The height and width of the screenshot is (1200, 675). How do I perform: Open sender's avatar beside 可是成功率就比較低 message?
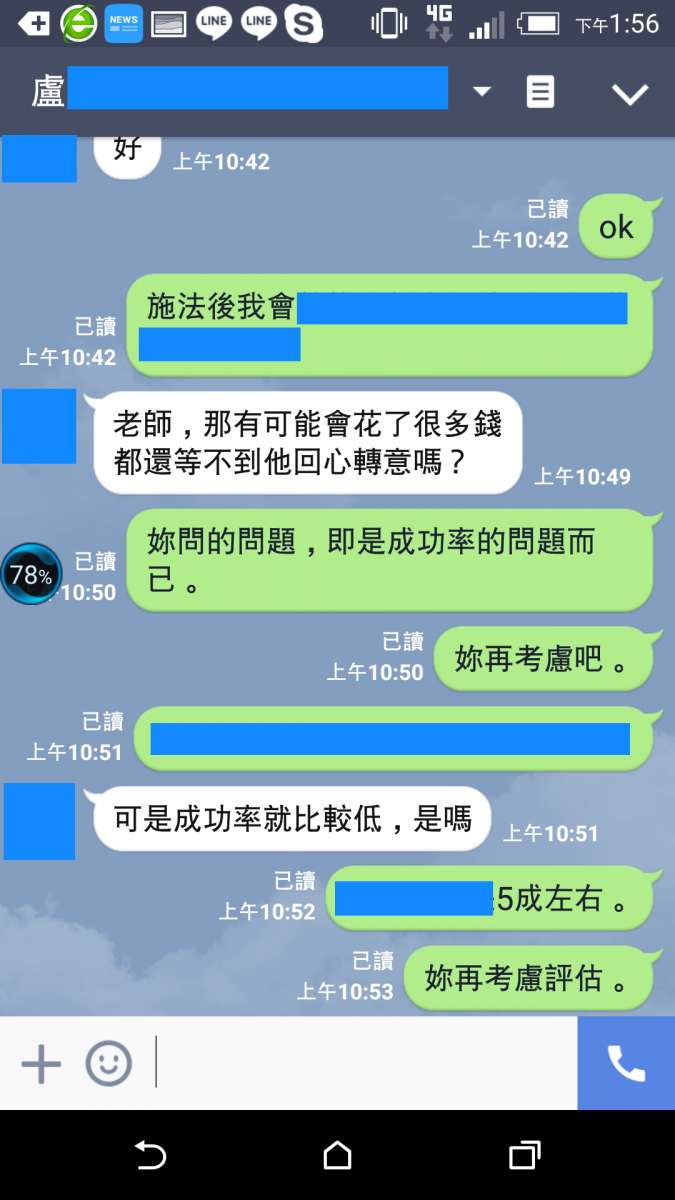[39, 821]
